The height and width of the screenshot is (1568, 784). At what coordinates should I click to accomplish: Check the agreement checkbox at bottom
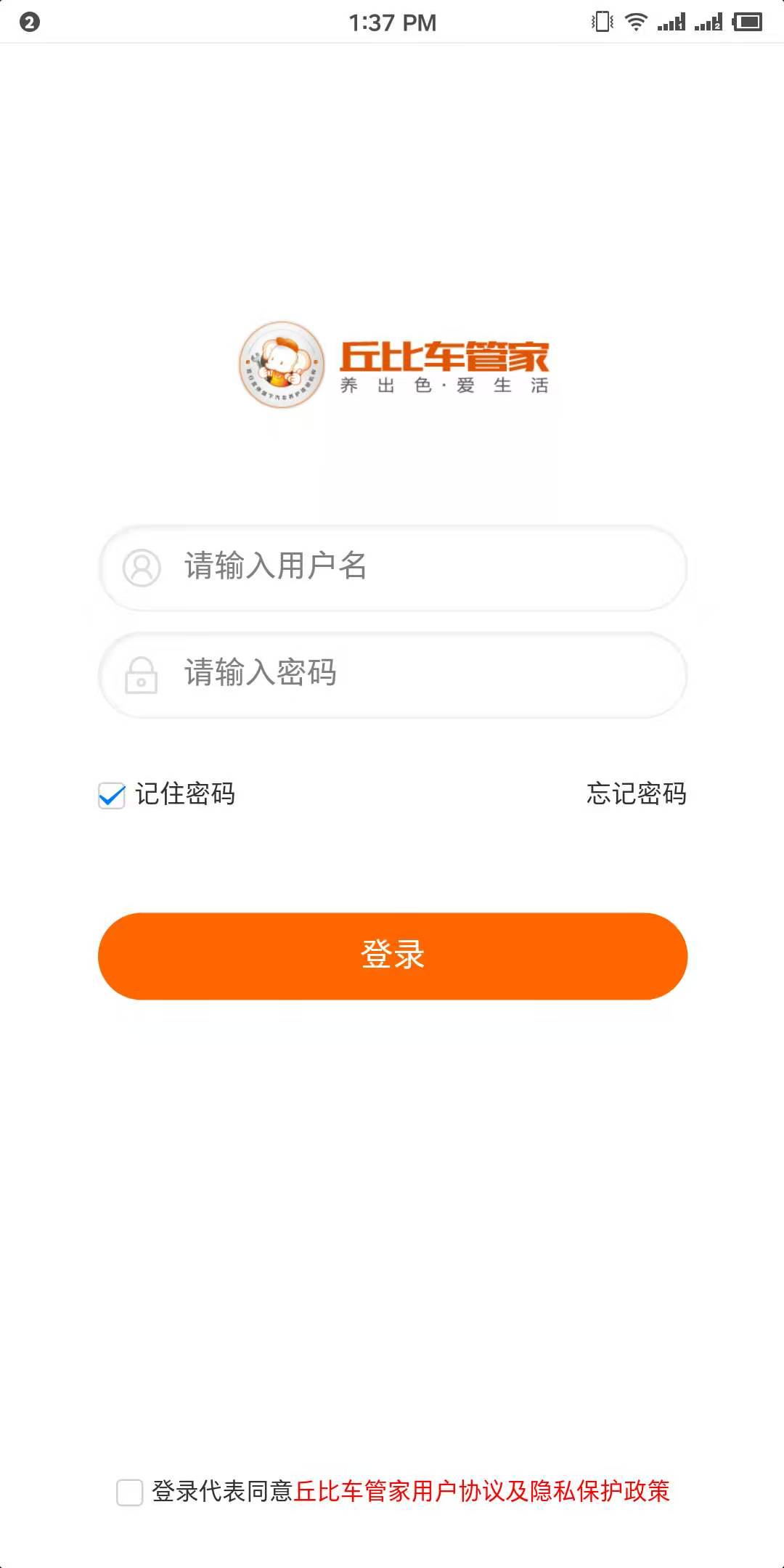coord(130,1492)
